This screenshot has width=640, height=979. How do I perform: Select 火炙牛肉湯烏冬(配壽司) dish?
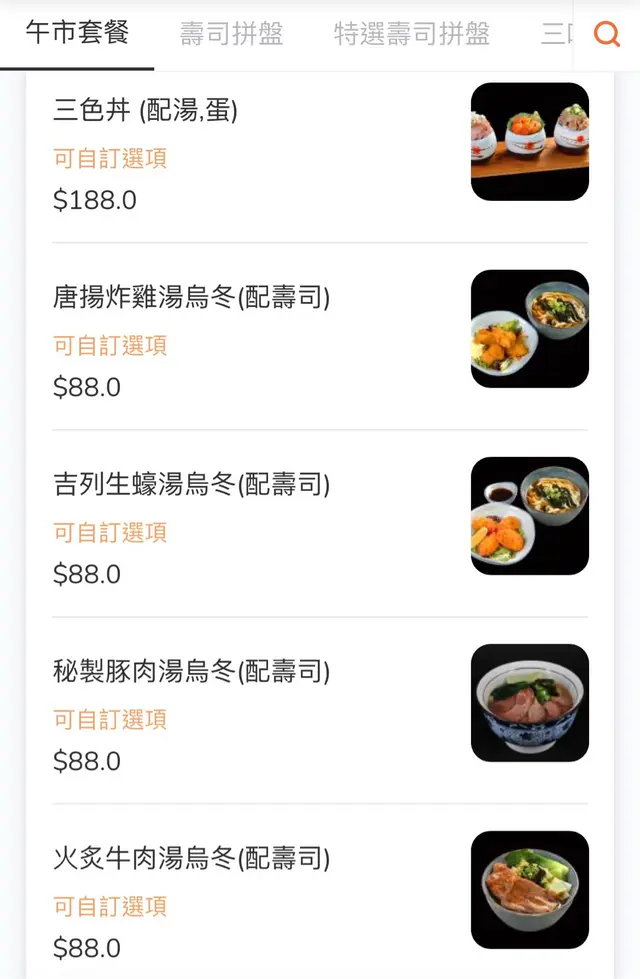click(x=191, y=858)
